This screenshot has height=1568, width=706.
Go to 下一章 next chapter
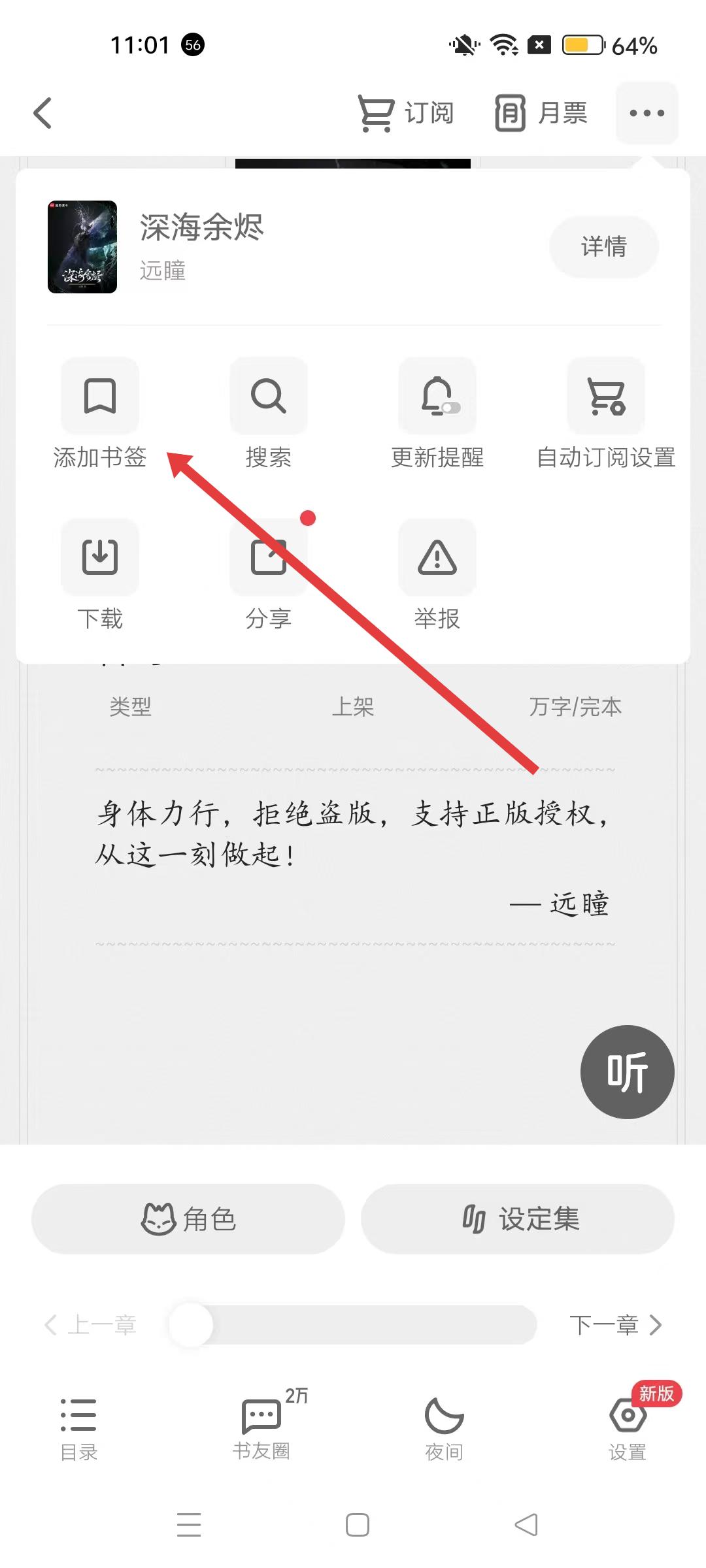pos(615,1324)
